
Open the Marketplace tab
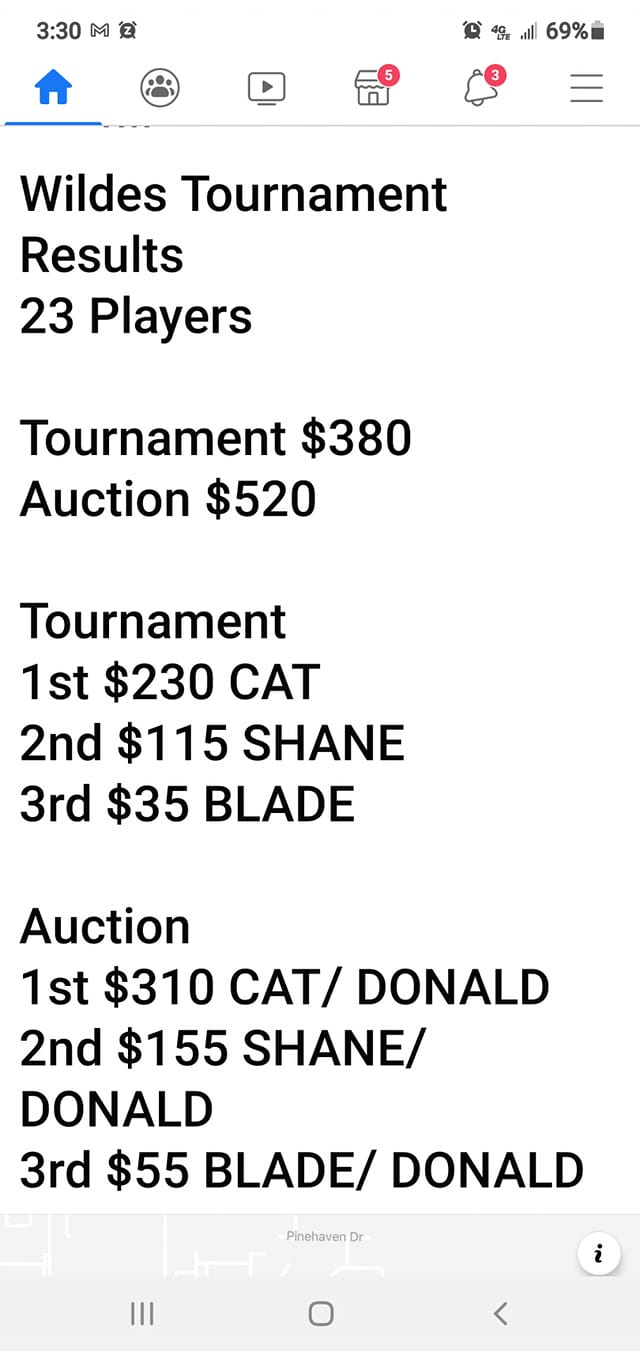[373, 89]
